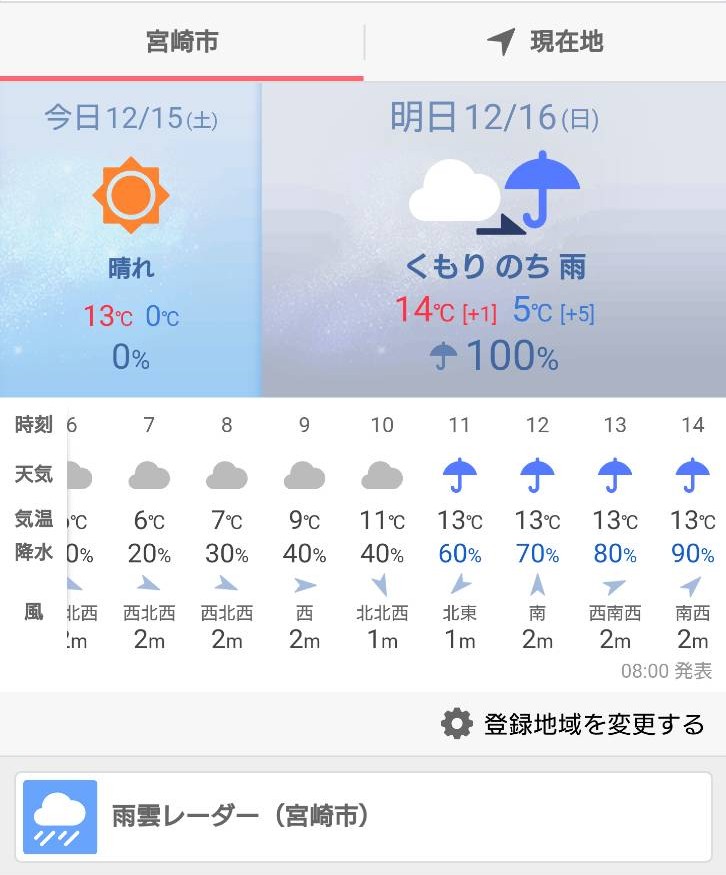This screenshot has height=875, width=726.
Task: Select the 宮崎市 tab
Action: tap(182, 42)
